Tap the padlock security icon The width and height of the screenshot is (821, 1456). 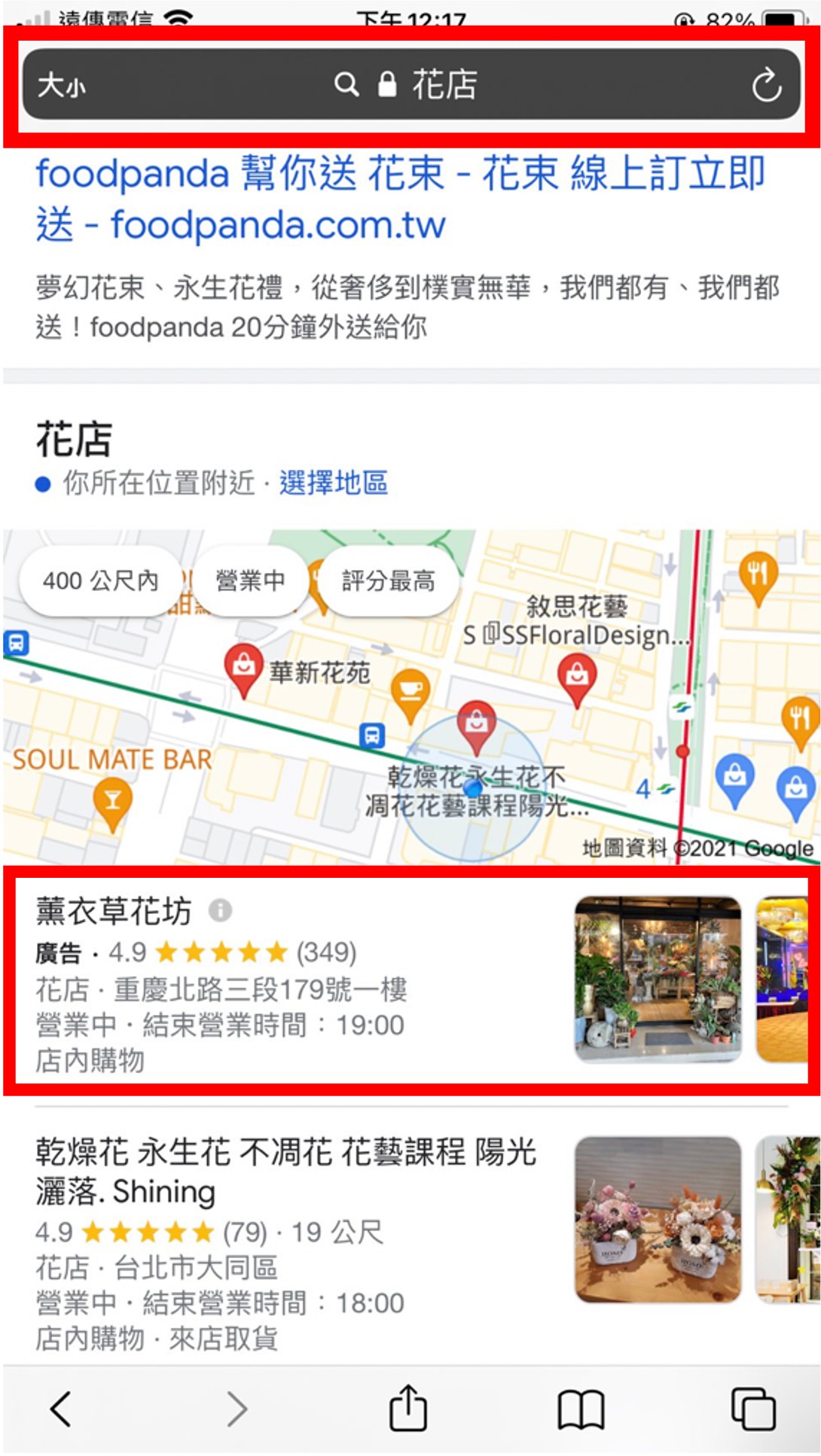(386, 84)
